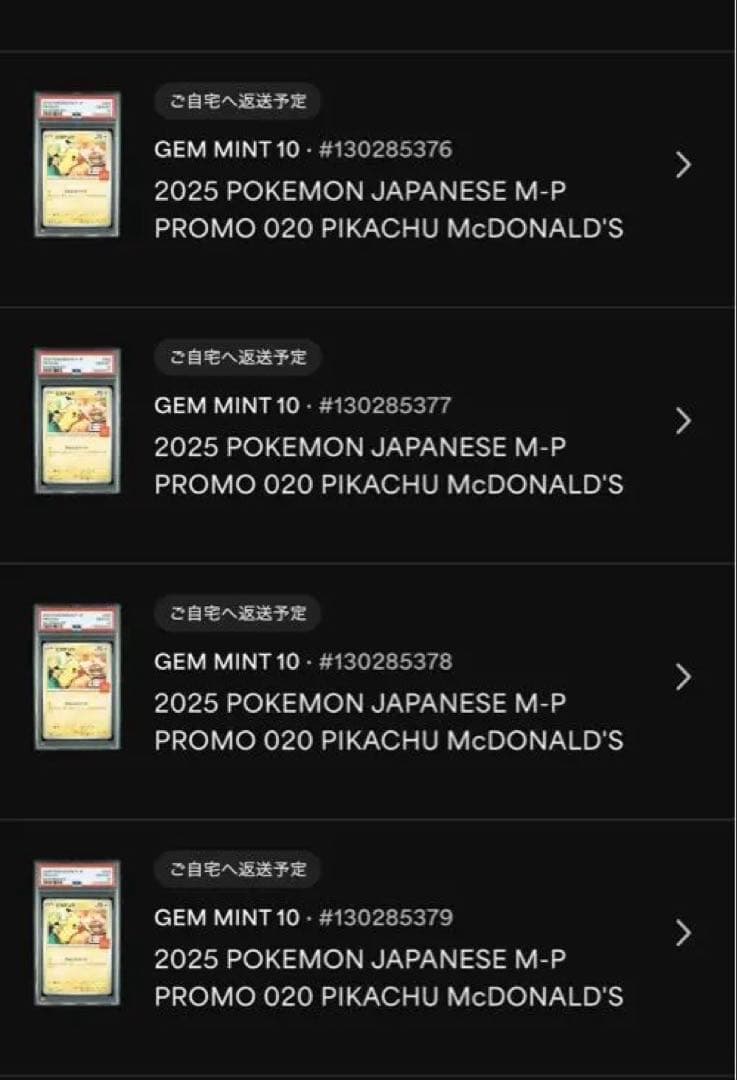Click the ご自宅へ返送予定 badge on the first entry

coord(237,101)
